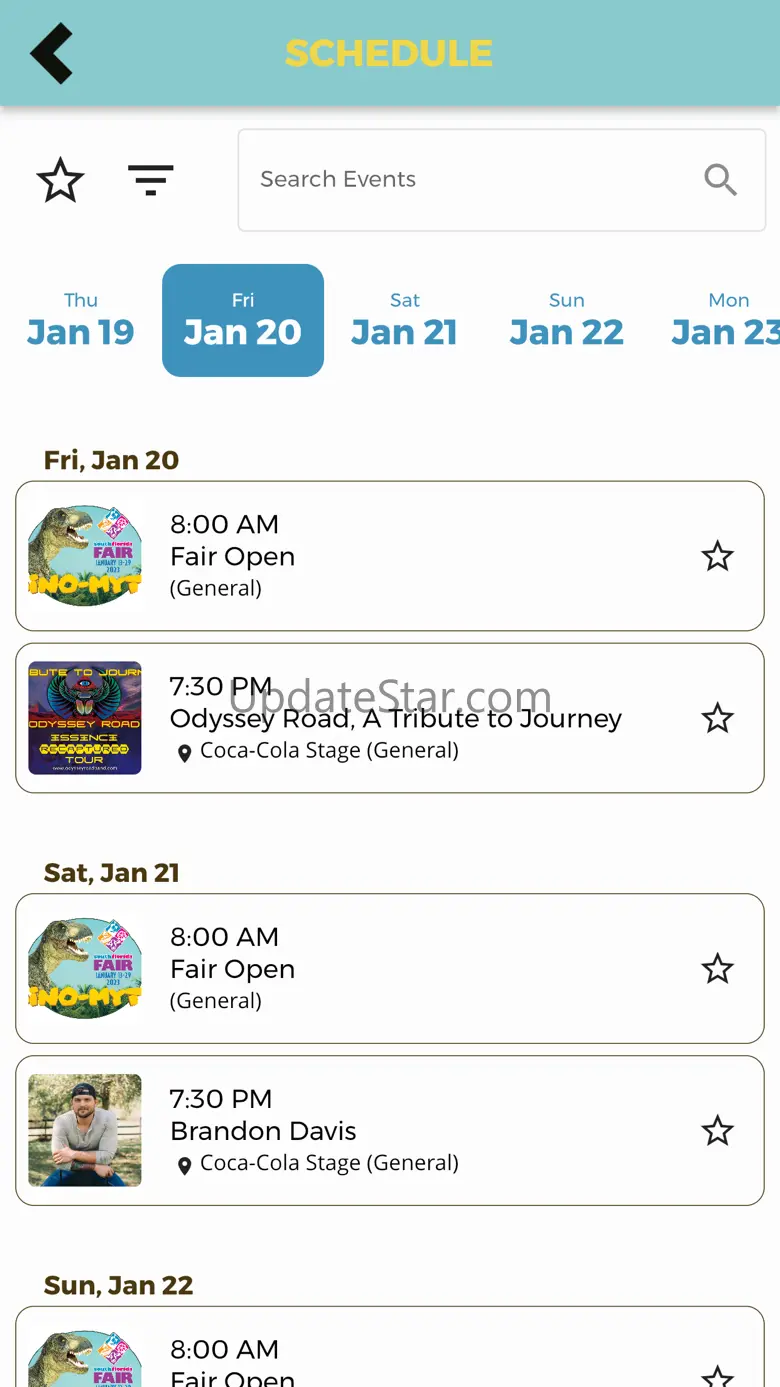Select the Fri Jan 20 date tab

pyautogui.click(x=243, y=320)
